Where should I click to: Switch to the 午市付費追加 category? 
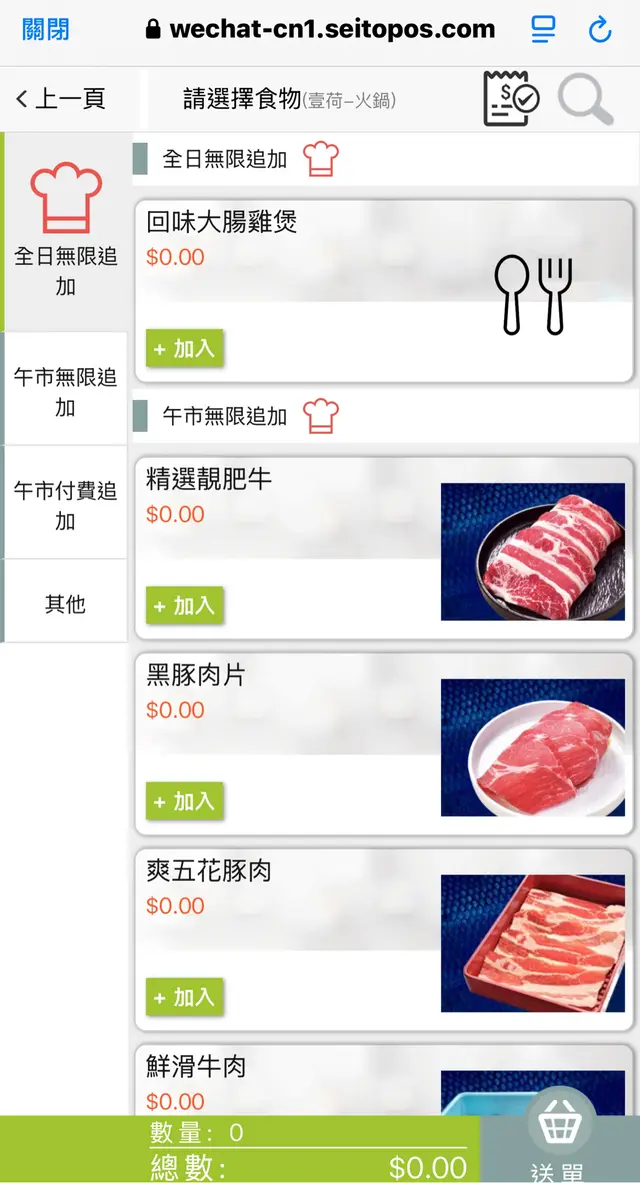65,504
